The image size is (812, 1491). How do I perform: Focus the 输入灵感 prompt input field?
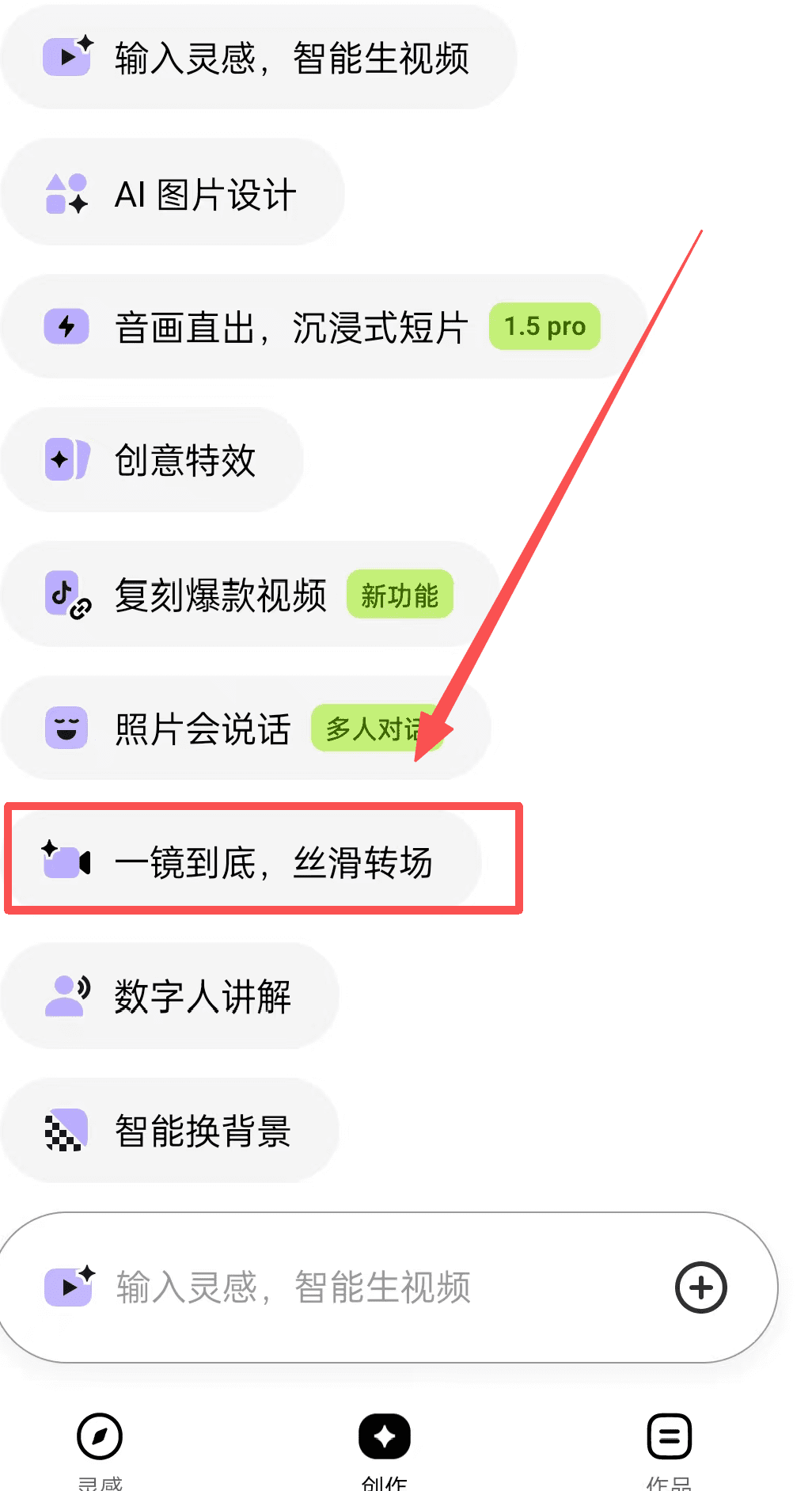point(356,1287)
